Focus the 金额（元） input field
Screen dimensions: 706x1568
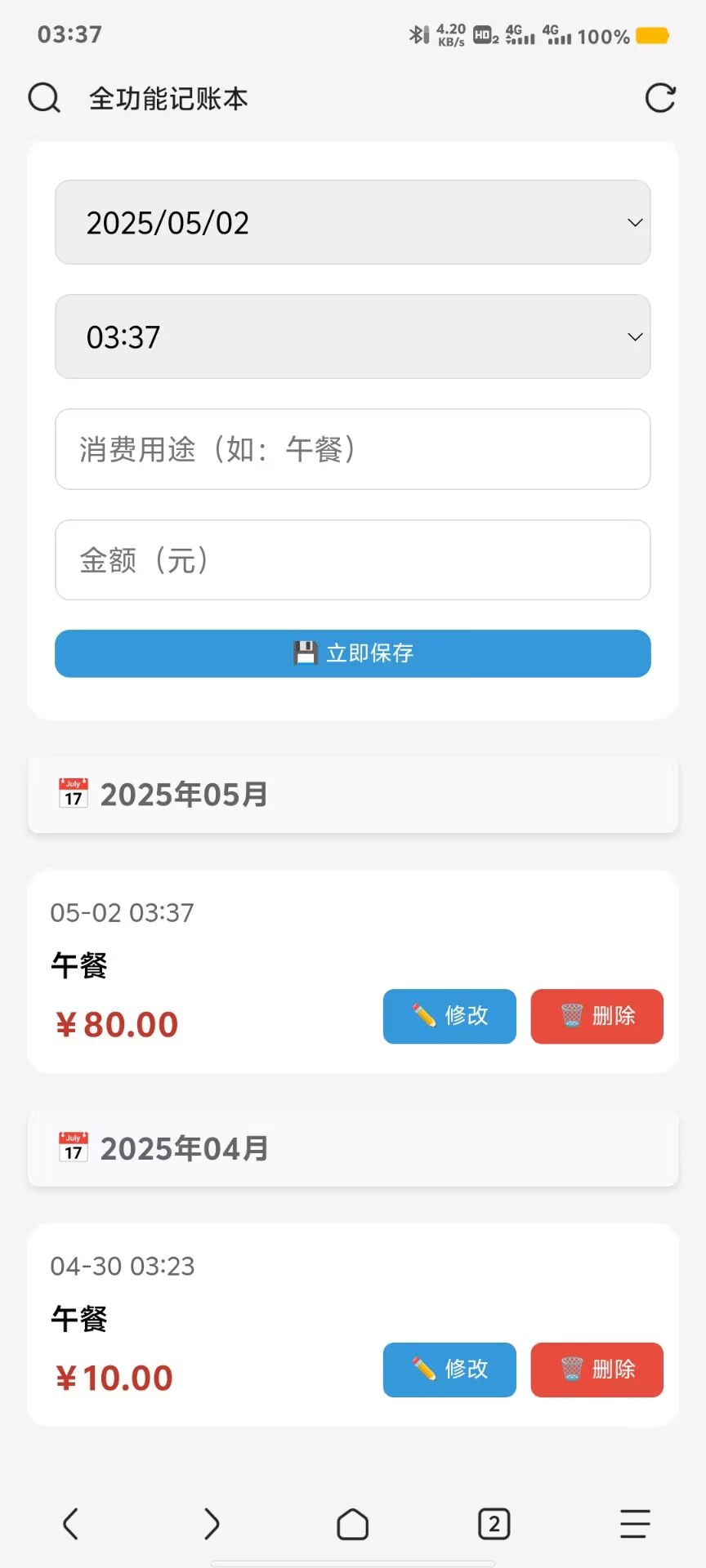point(352,560)
